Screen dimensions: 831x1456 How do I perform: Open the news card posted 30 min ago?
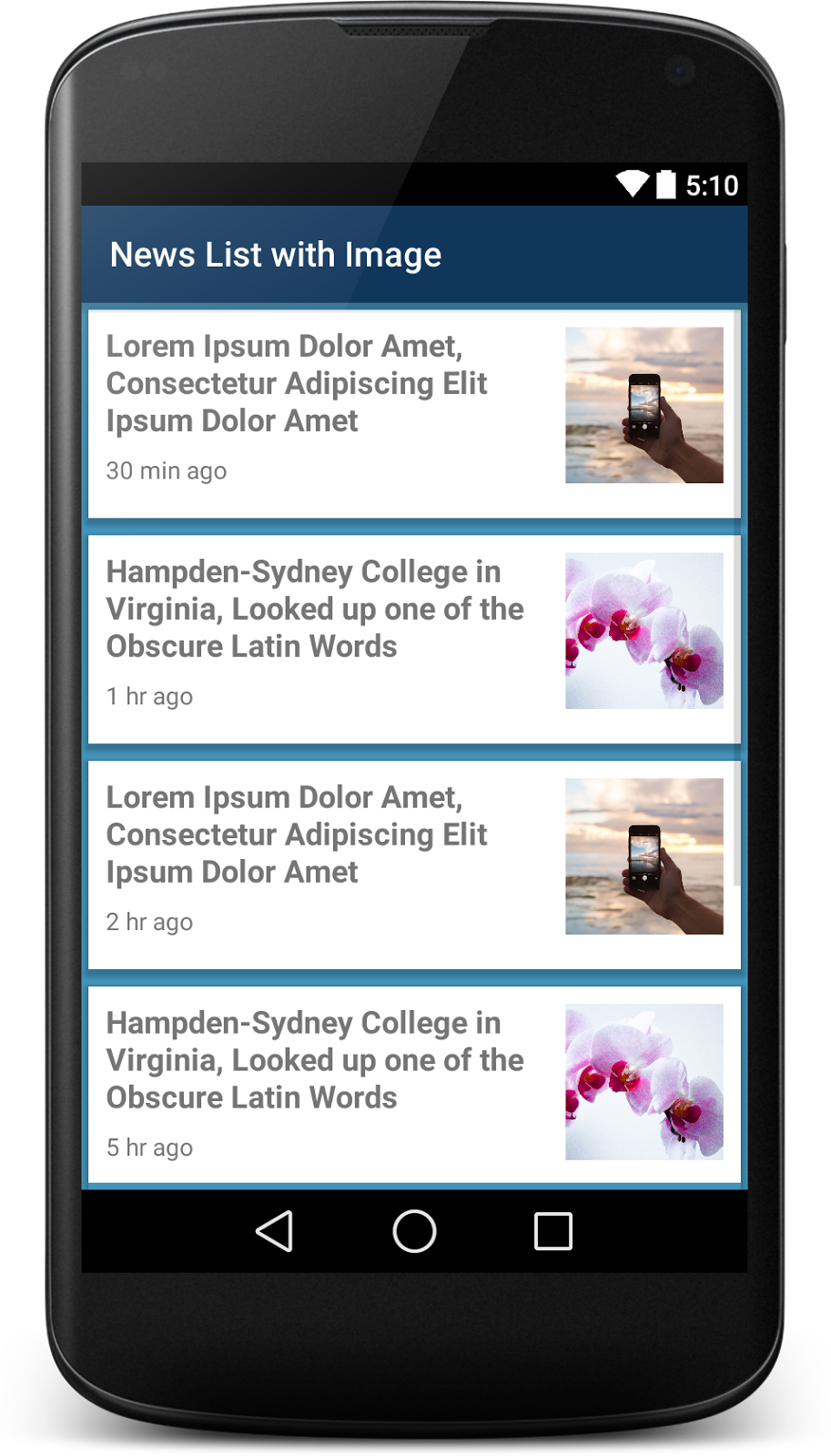(414, 414)
